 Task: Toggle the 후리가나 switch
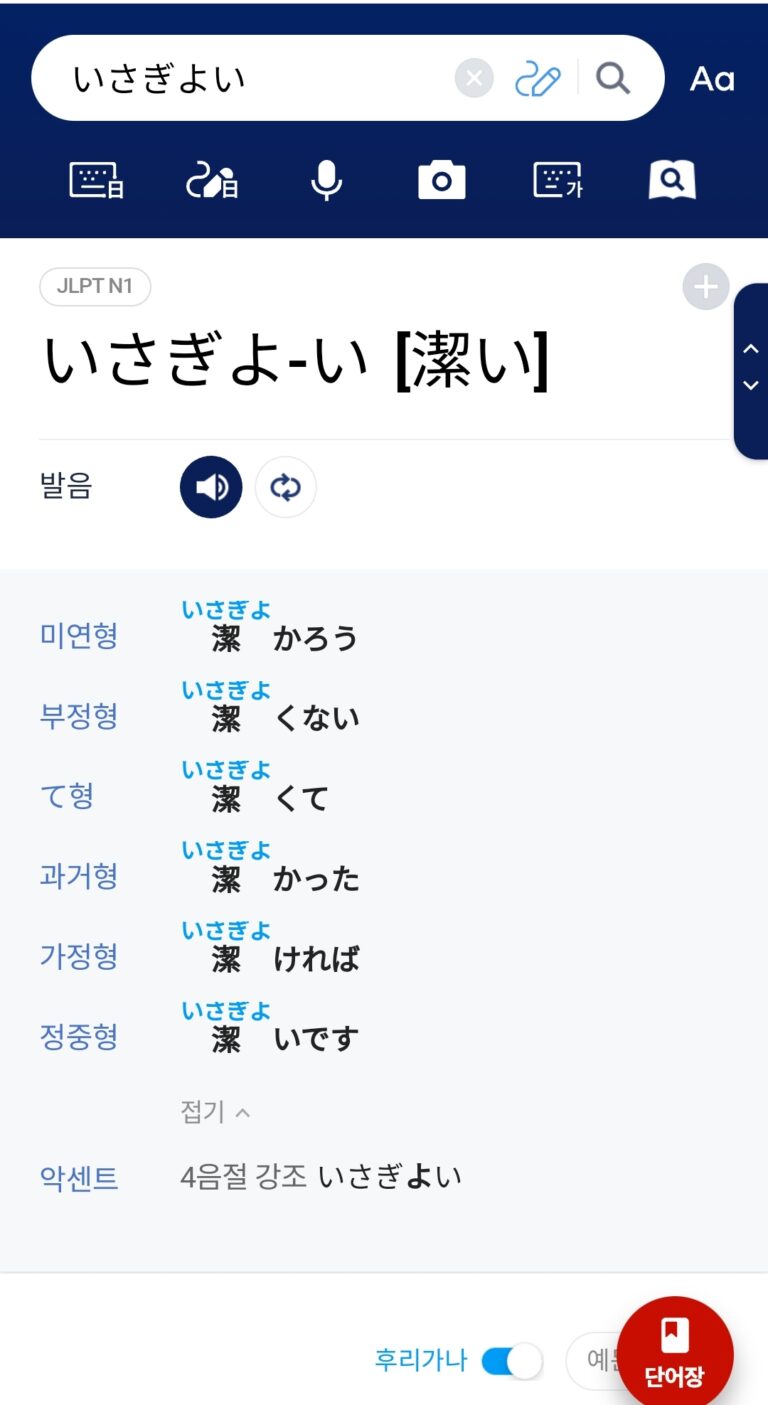point(511,1361)
